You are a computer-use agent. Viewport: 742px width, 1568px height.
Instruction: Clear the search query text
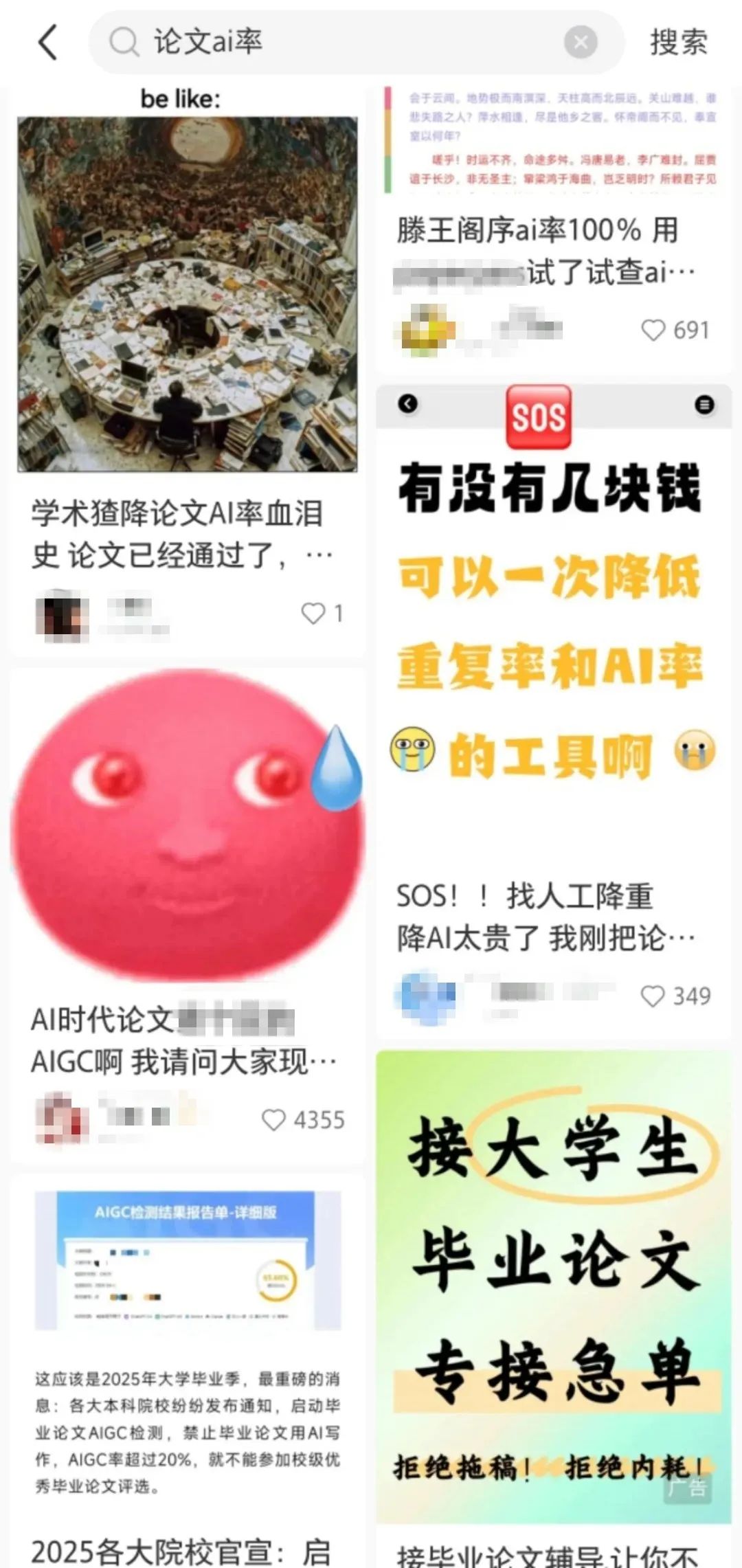pos(581,43)
